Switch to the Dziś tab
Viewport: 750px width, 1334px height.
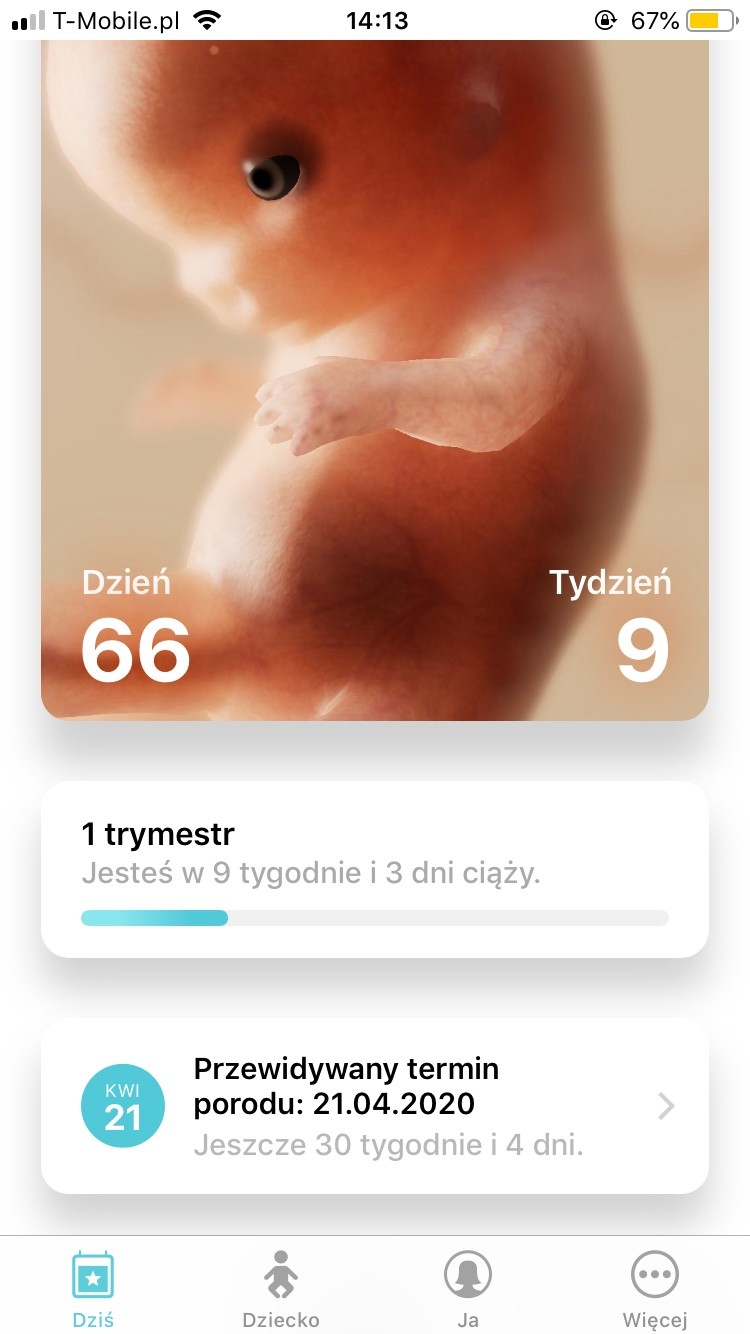93,1288
